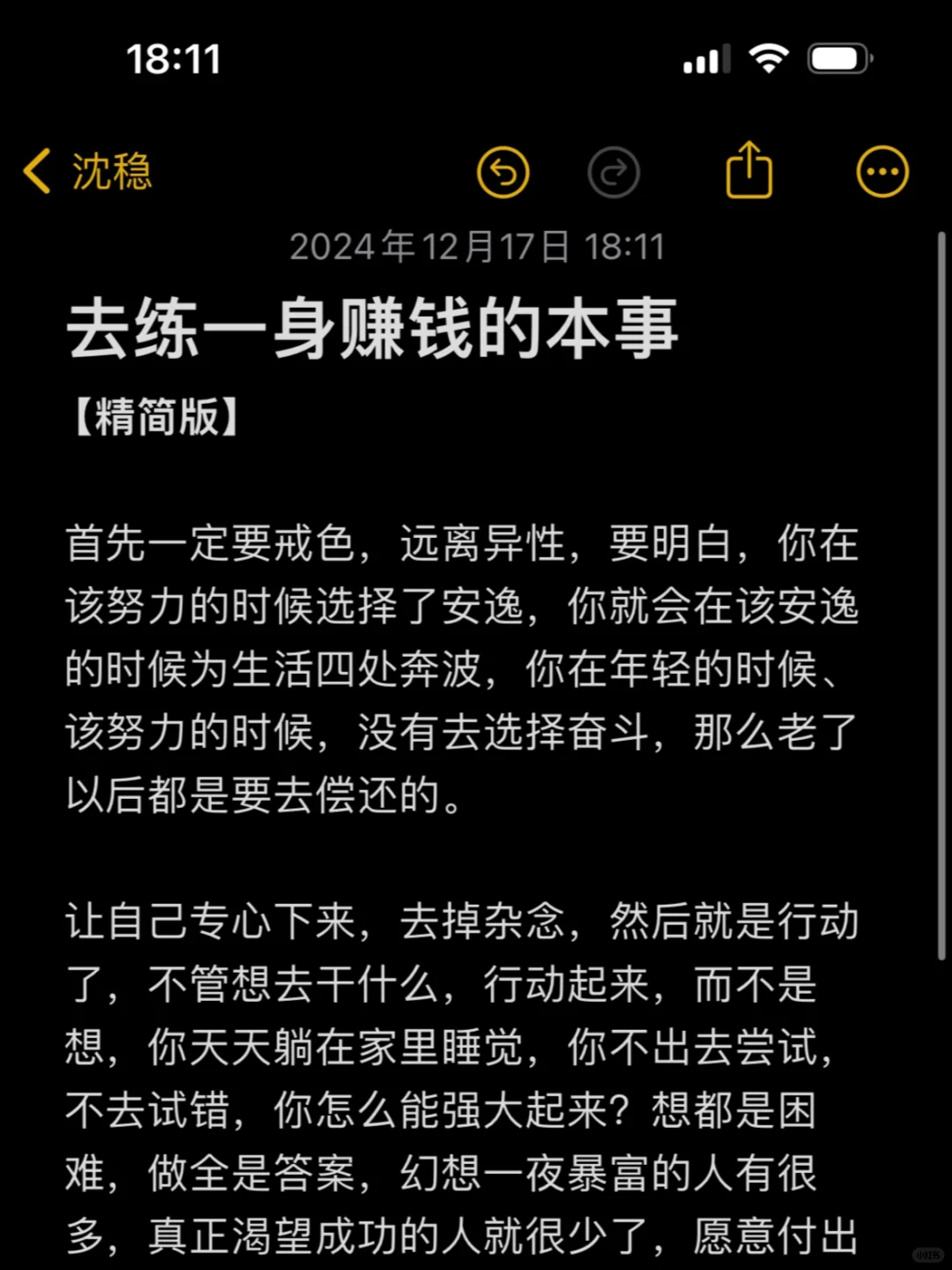This screenshot has width=952, height=1270.
Task: Tap the Undo arrow icon
Action: click(503, 171)
